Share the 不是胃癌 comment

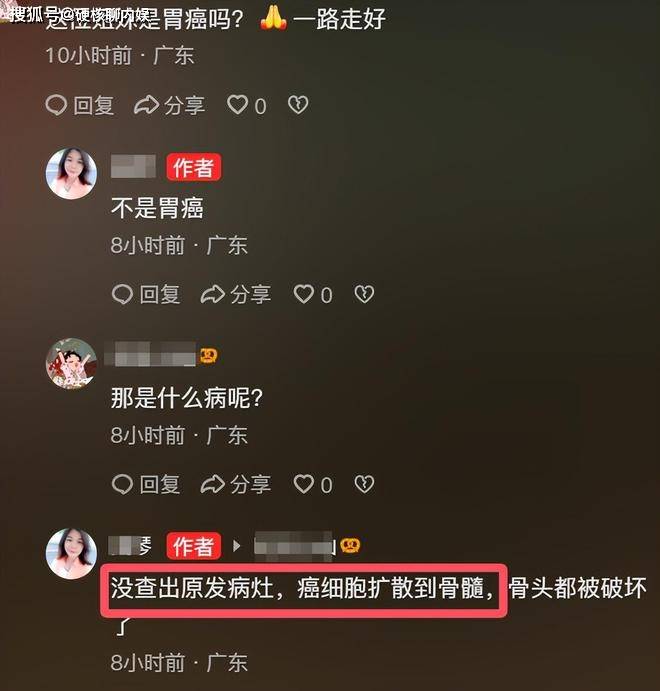coord(235,294)
